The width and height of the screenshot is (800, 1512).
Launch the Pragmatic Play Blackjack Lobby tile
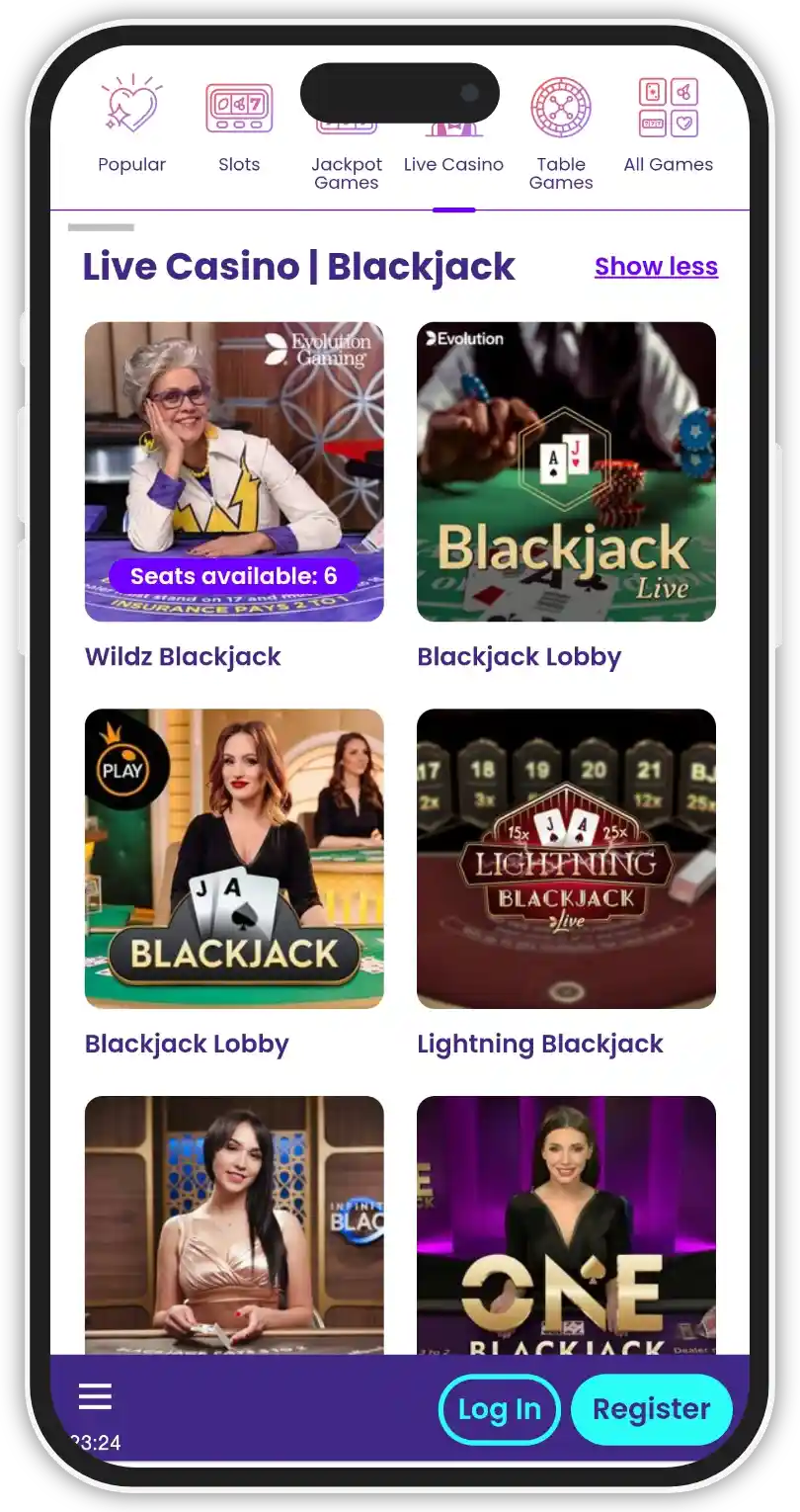(x=234, y=858)
